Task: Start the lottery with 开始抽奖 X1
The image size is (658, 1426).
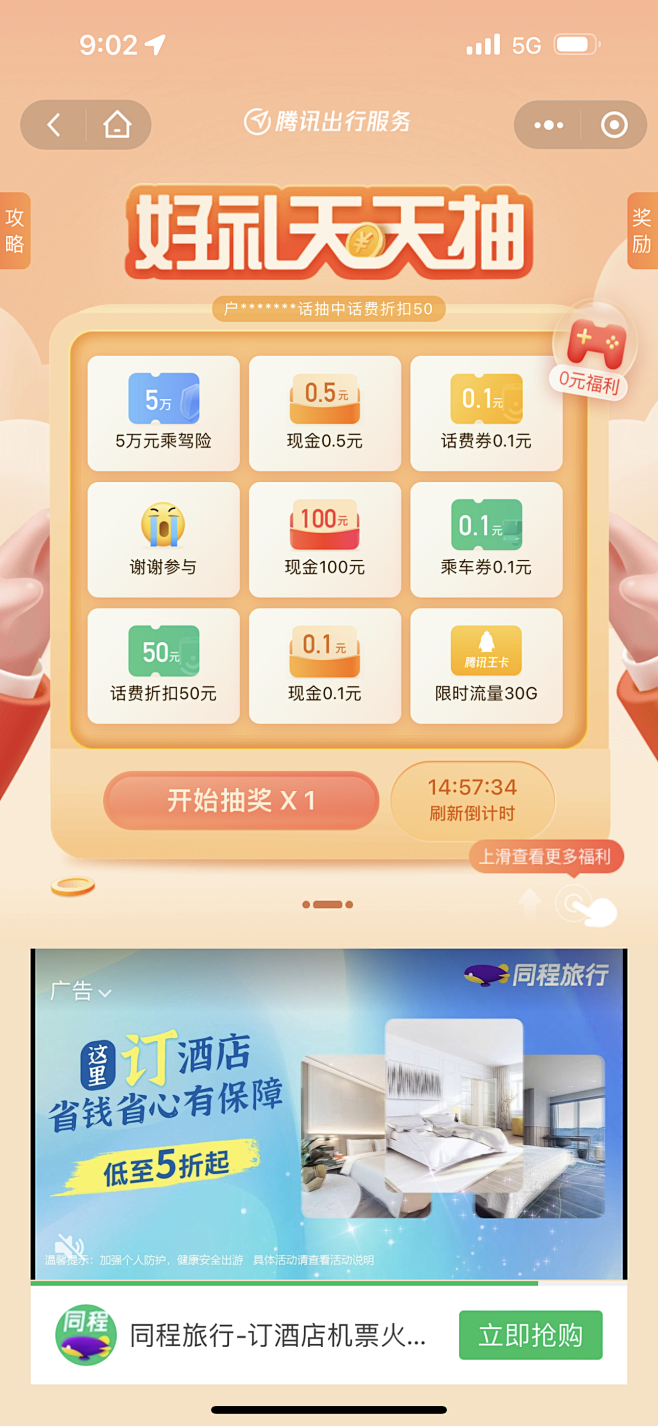Action: (x=241, y=800)
